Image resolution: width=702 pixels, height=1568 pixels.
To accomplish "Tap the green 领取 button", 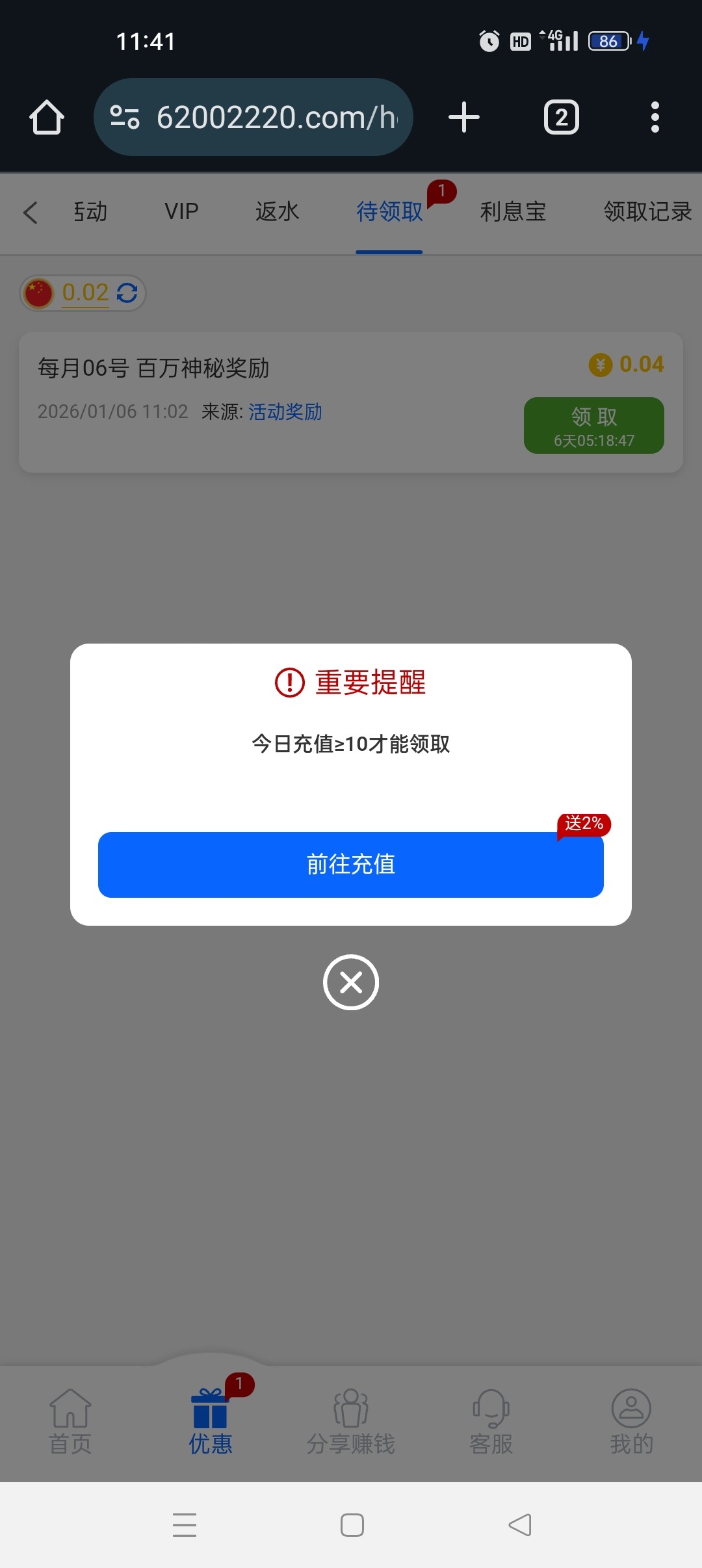I will 593,425.
